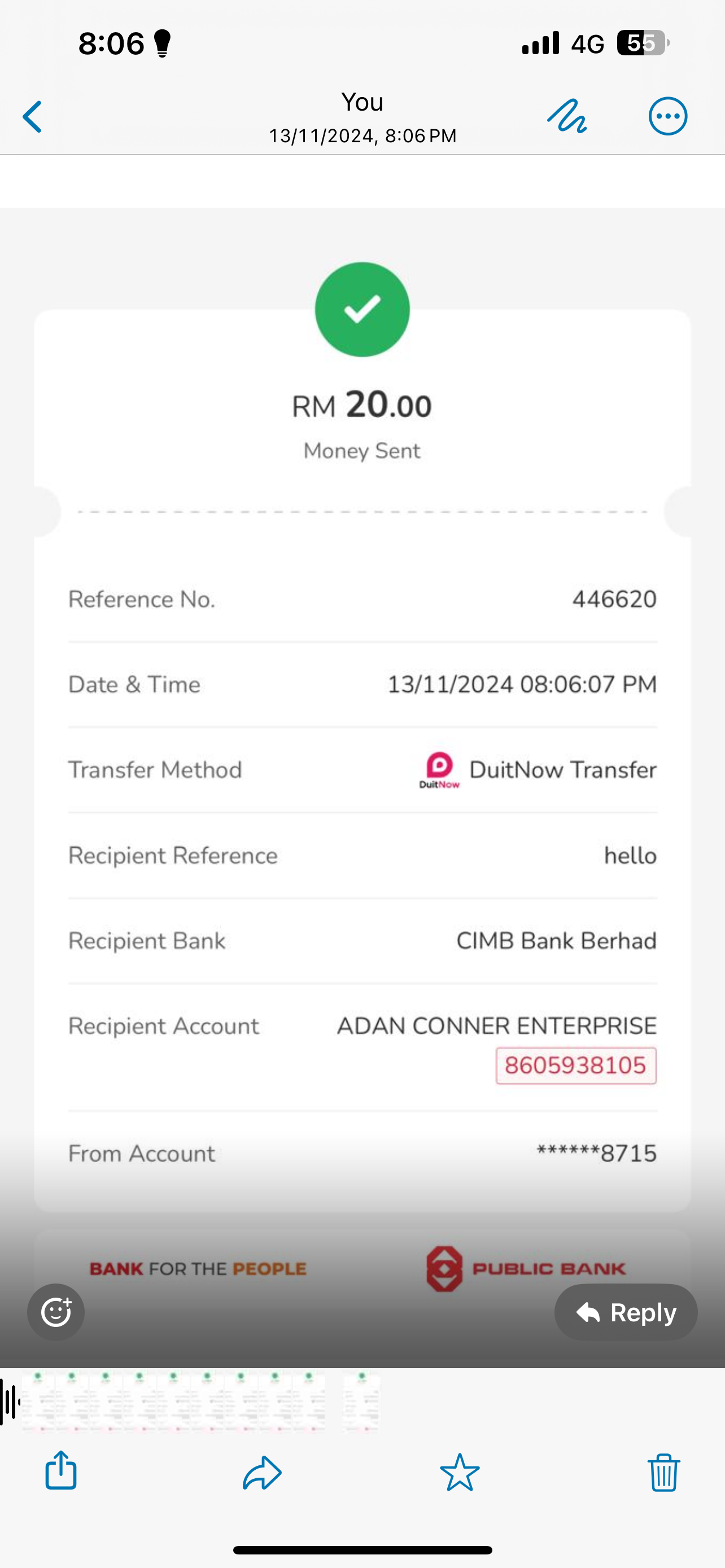Add an emoji reaction to the image
Screen dimensions: 725x1568
pyautogui.click(x=56, y=1312)
